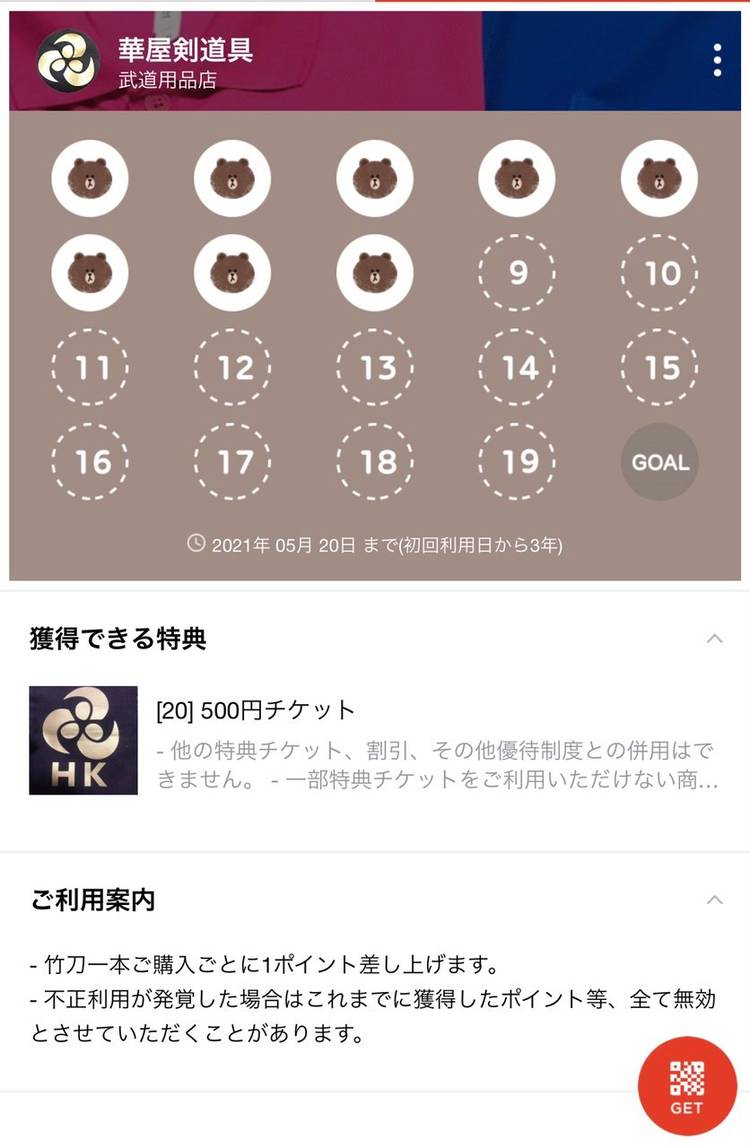Collapse the ご利用案内 section
This screenshot has height=1148, width=750.
point(714,900)
